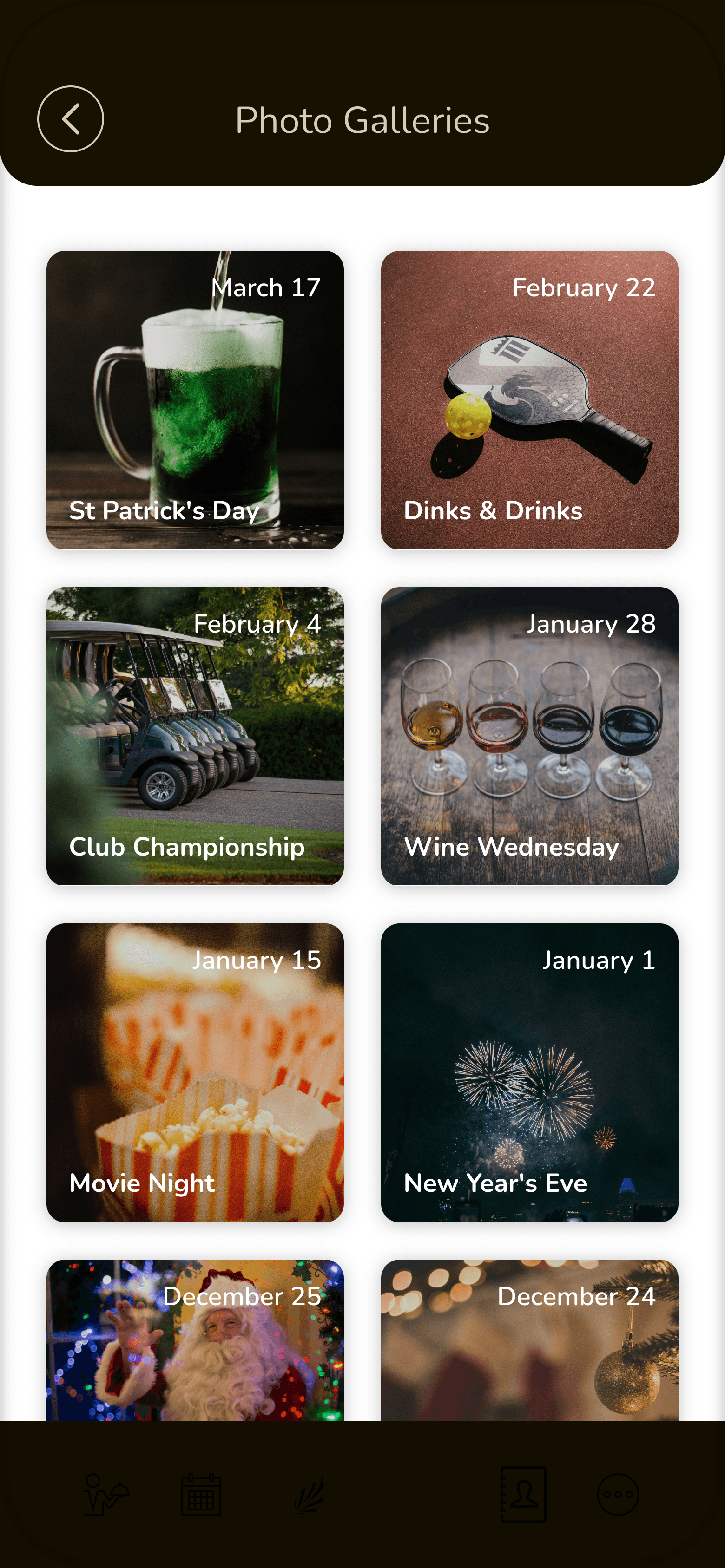Open the St Patrick's Day gallery
The height and width of the screenshot is (1568, 725).
tap(195, 399)
